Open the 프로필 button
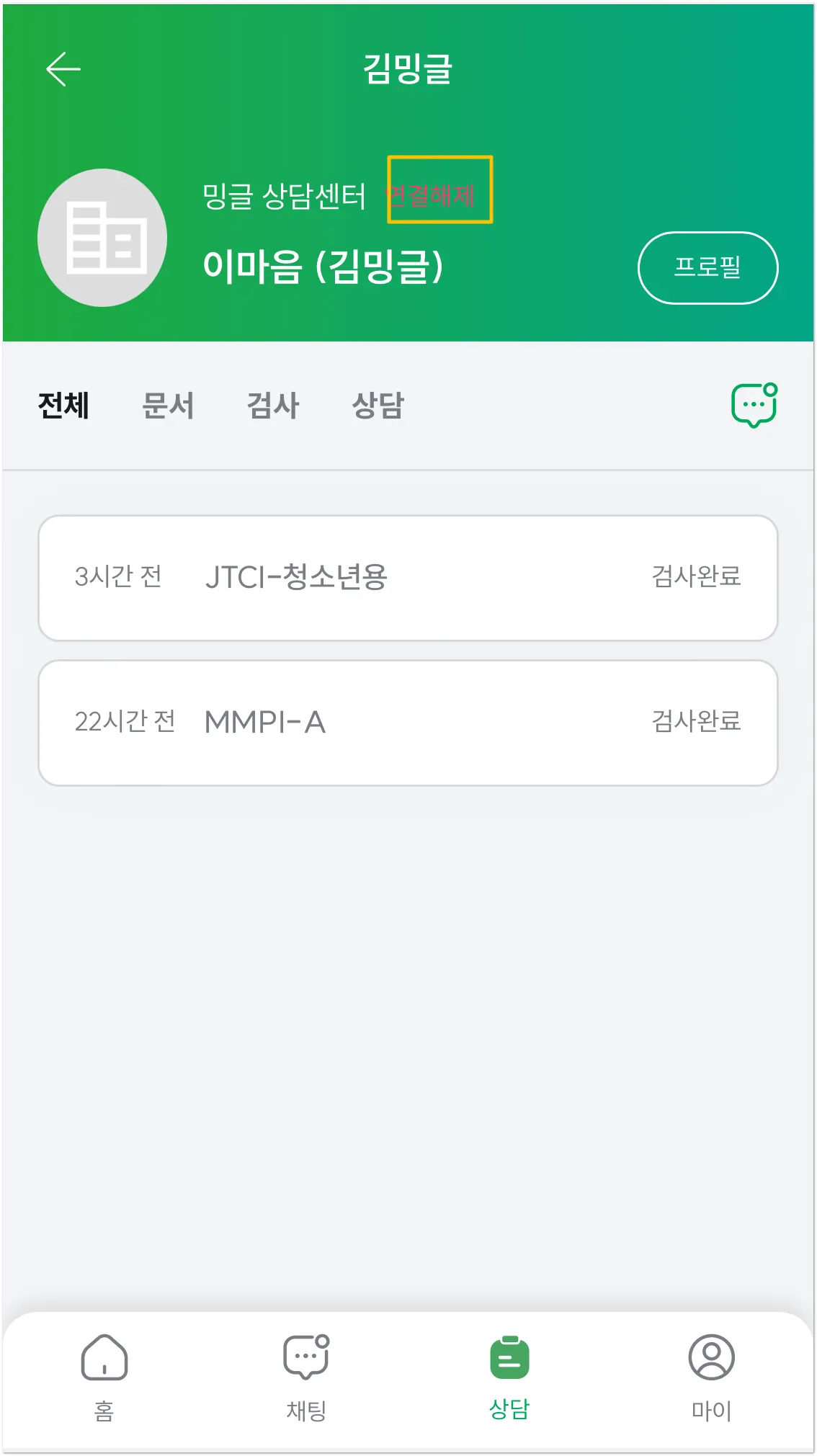 707,267
